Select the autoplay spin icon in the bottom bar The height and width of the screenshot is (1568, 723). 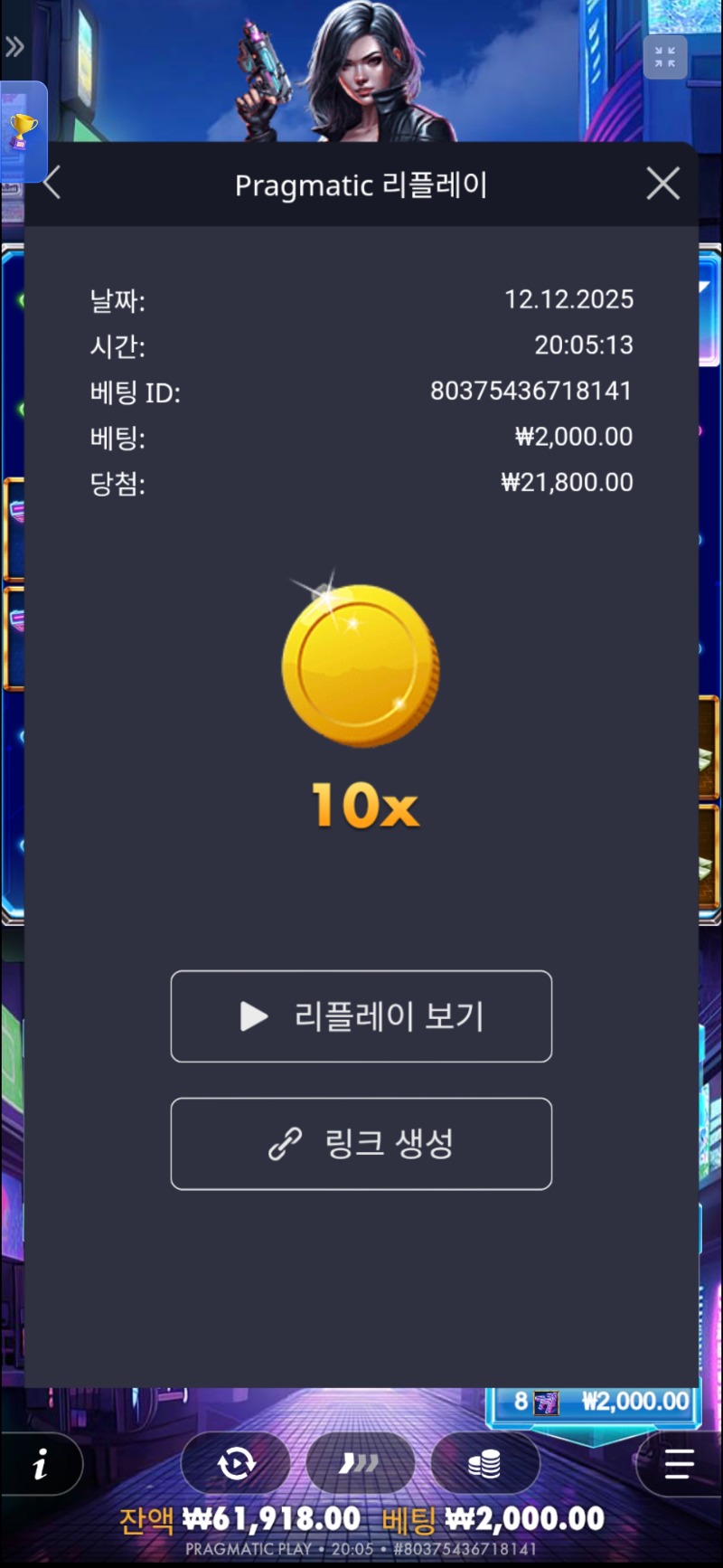point(234,1463)
